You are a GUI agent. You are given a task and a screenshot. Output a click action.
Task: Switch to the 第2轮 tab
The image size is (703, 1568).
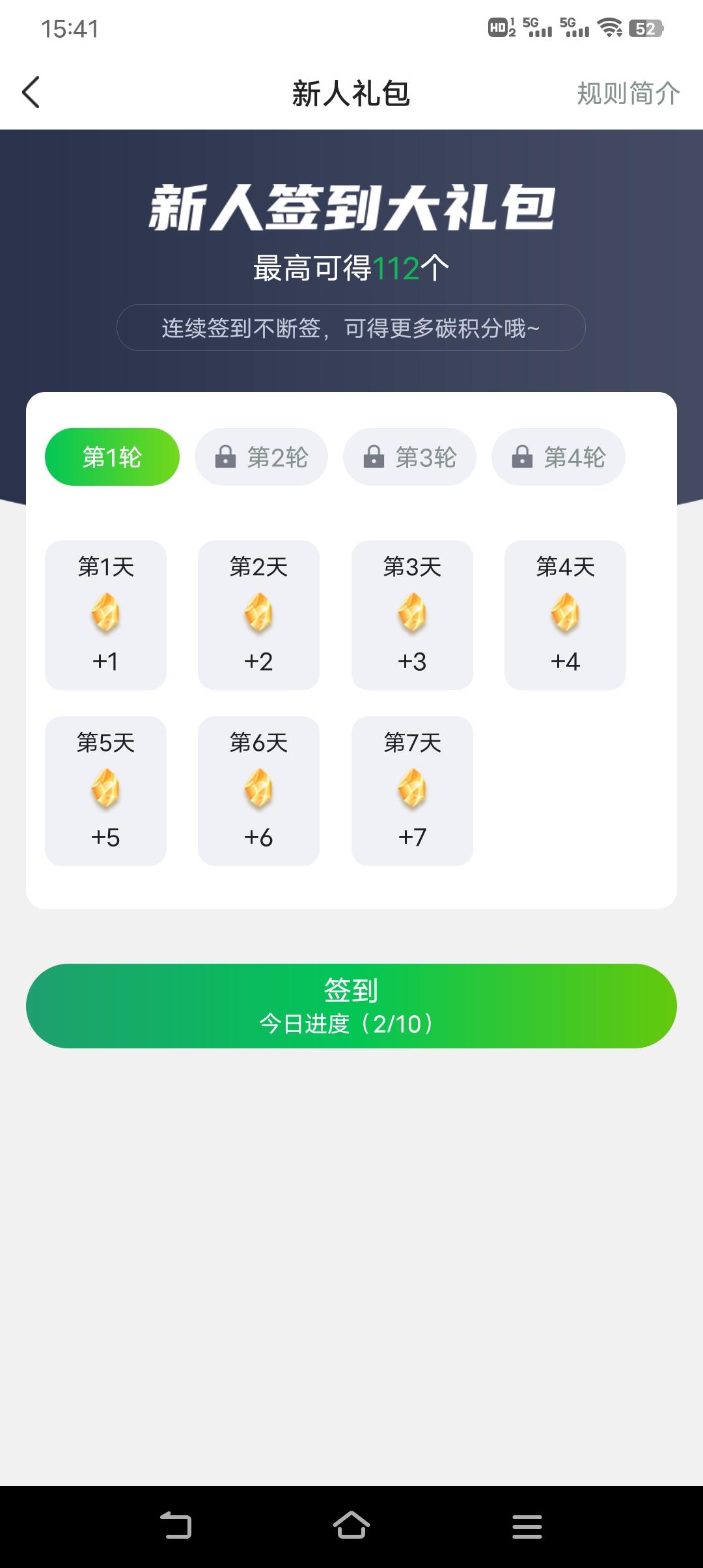[261, 456]
